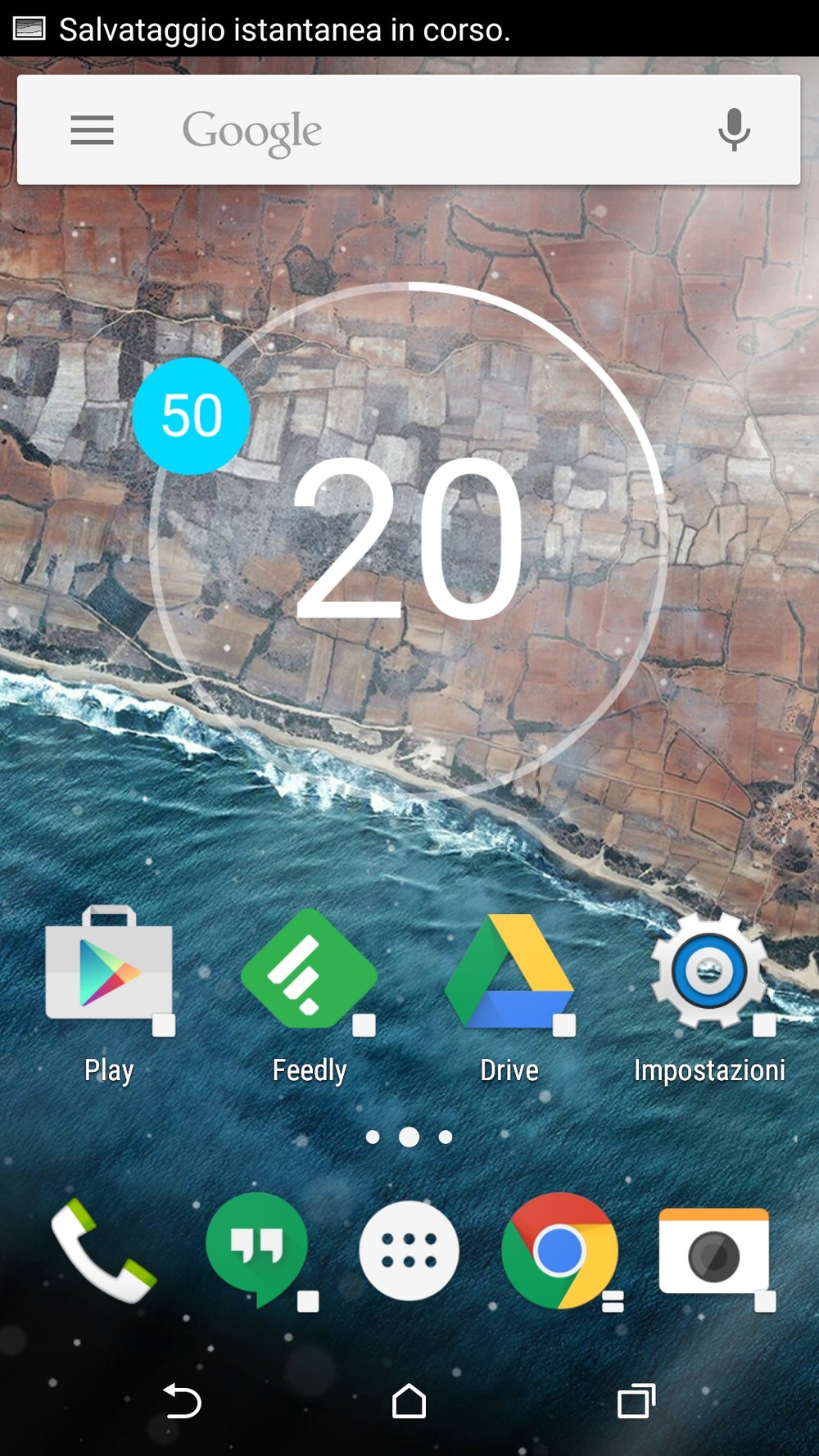Viewport: 819px width, 1456px height.
Task: Go back with the navigation bar
Action: (x=182, y=1400)
